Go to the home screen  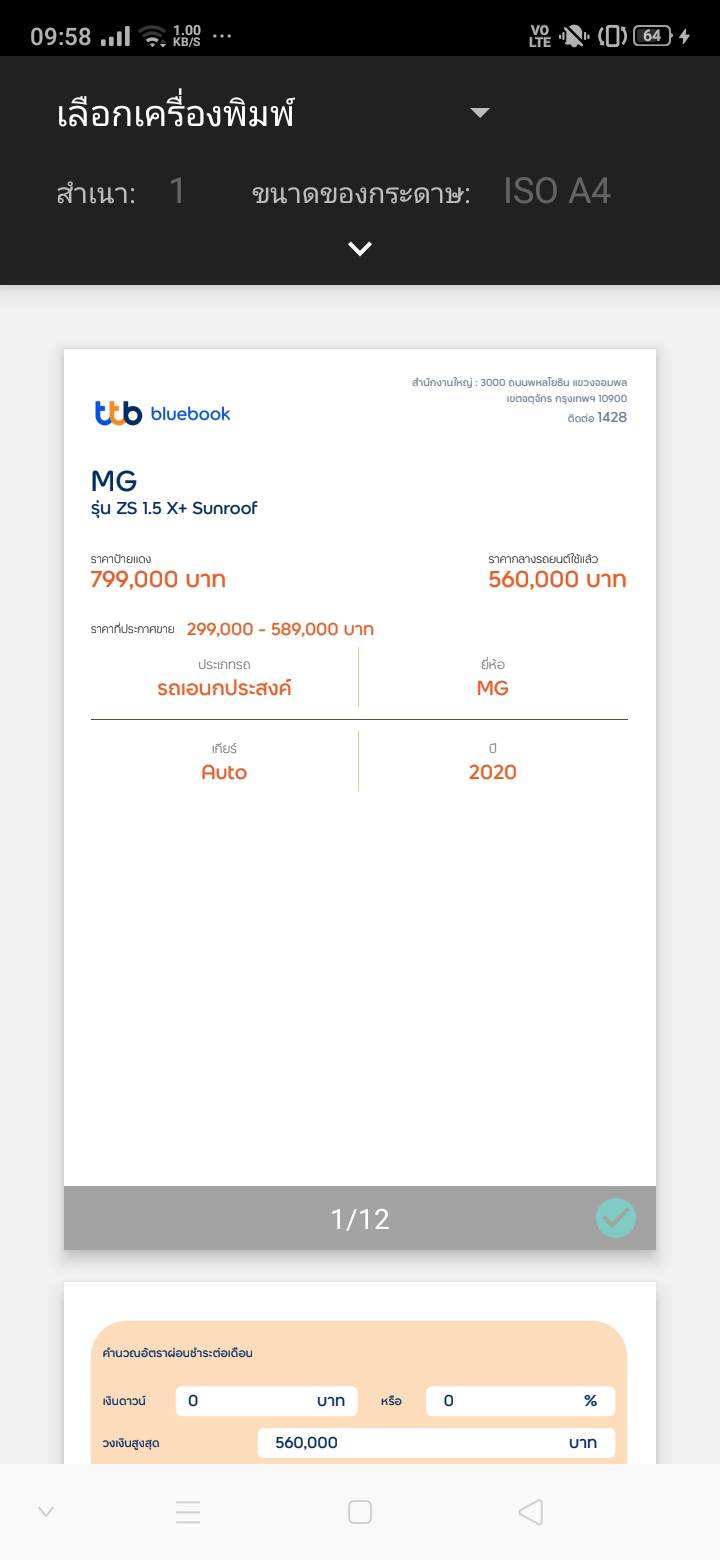[x=360, y=1512]
